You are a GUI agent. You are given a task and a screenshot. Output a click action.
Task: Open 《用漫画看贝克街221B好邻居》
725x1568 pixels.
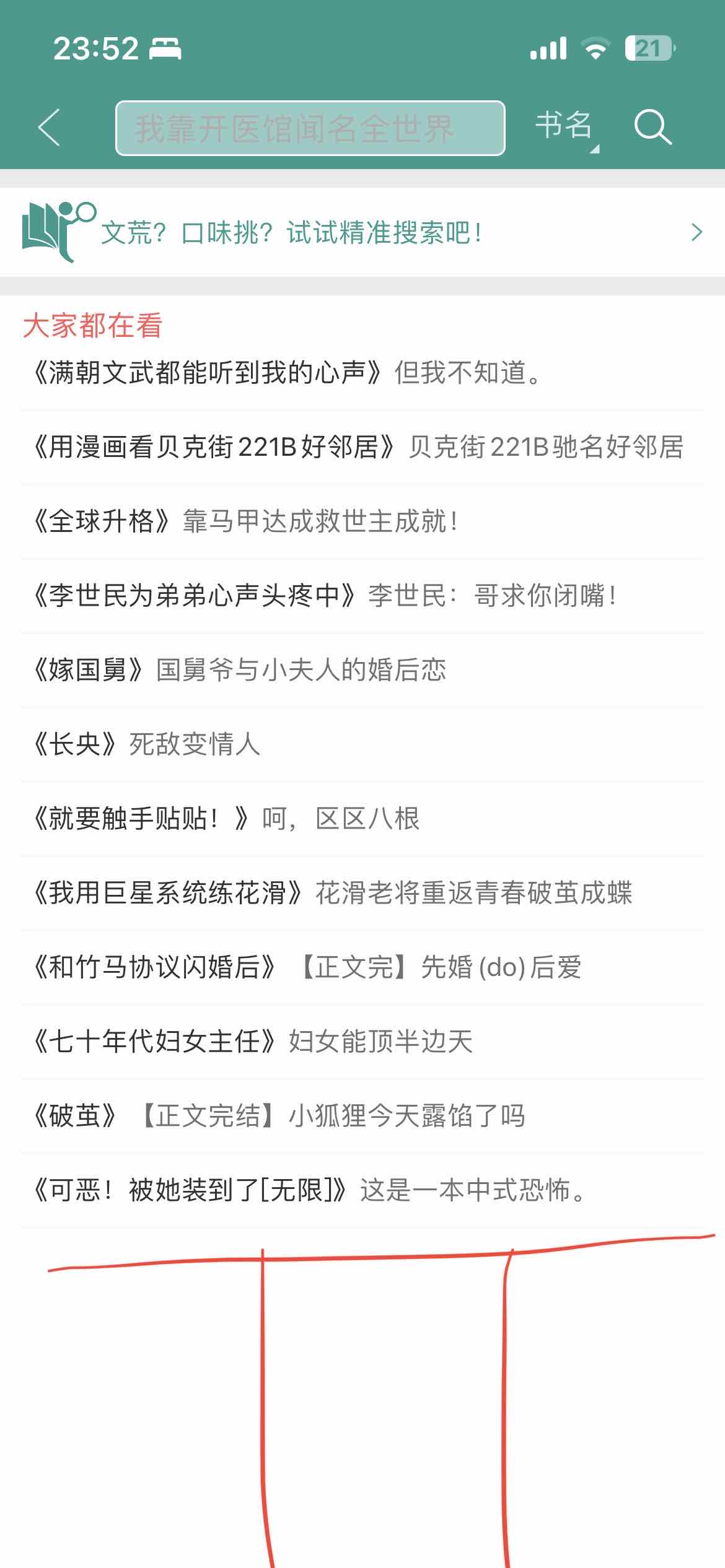362,447
